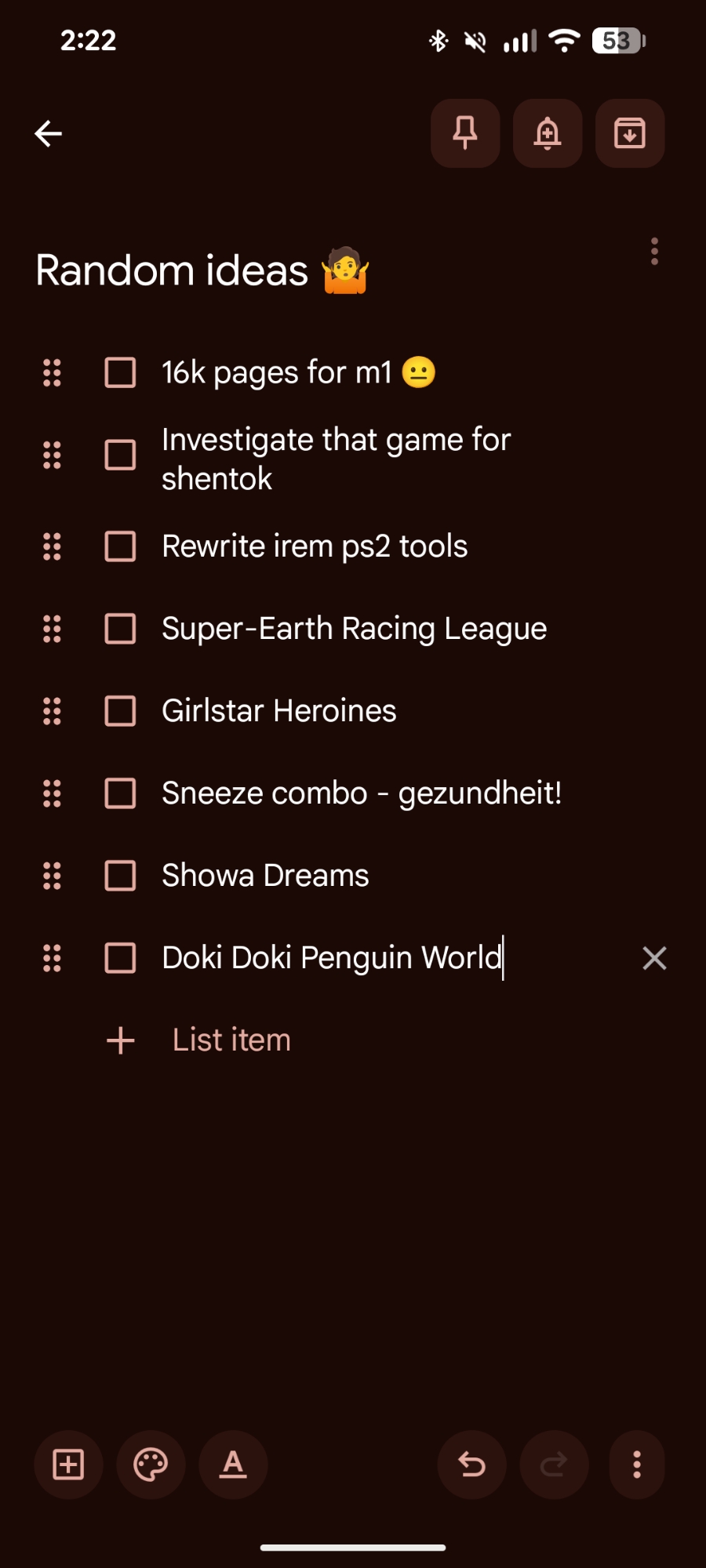This screenshot has width=706, height=1568.
Task: Tick "Doki Doki Penguin World" checkbox
Action: (120, 958)
